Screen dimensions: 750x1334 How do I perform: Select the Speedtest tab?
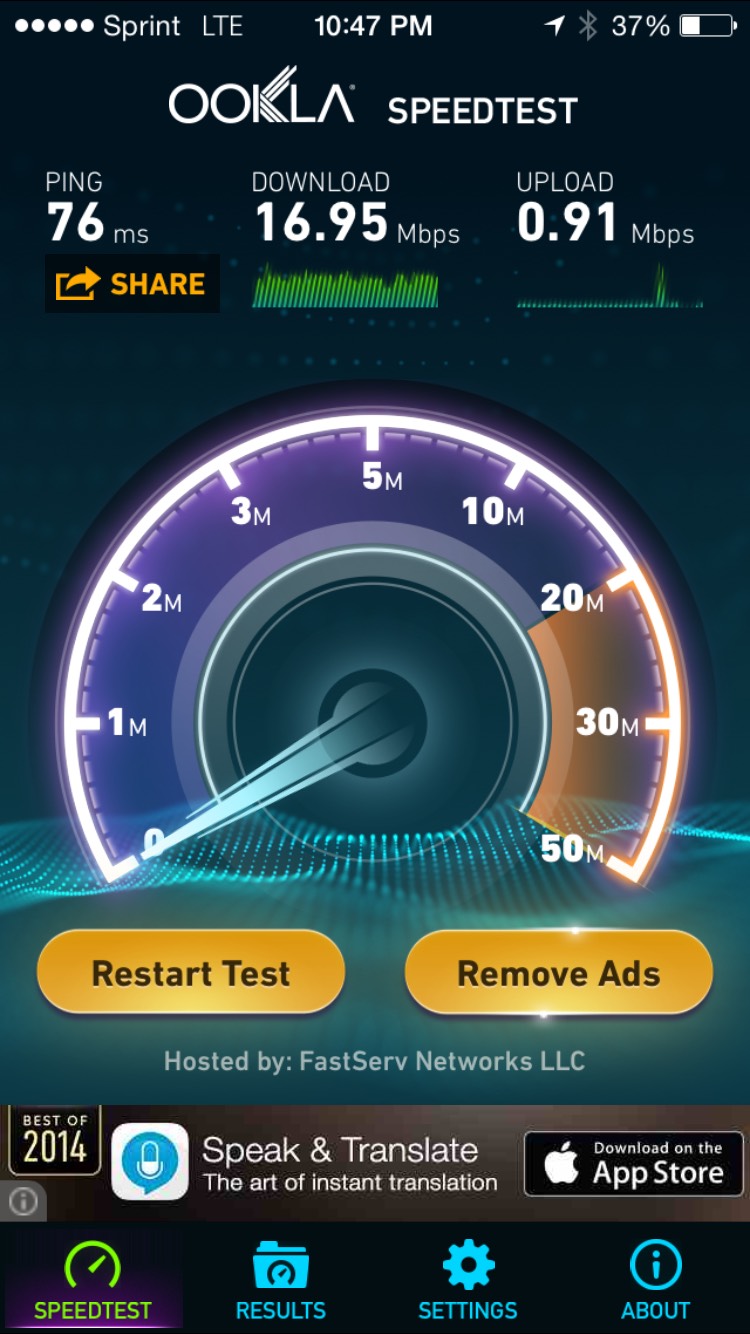(x=93, y=1280)
